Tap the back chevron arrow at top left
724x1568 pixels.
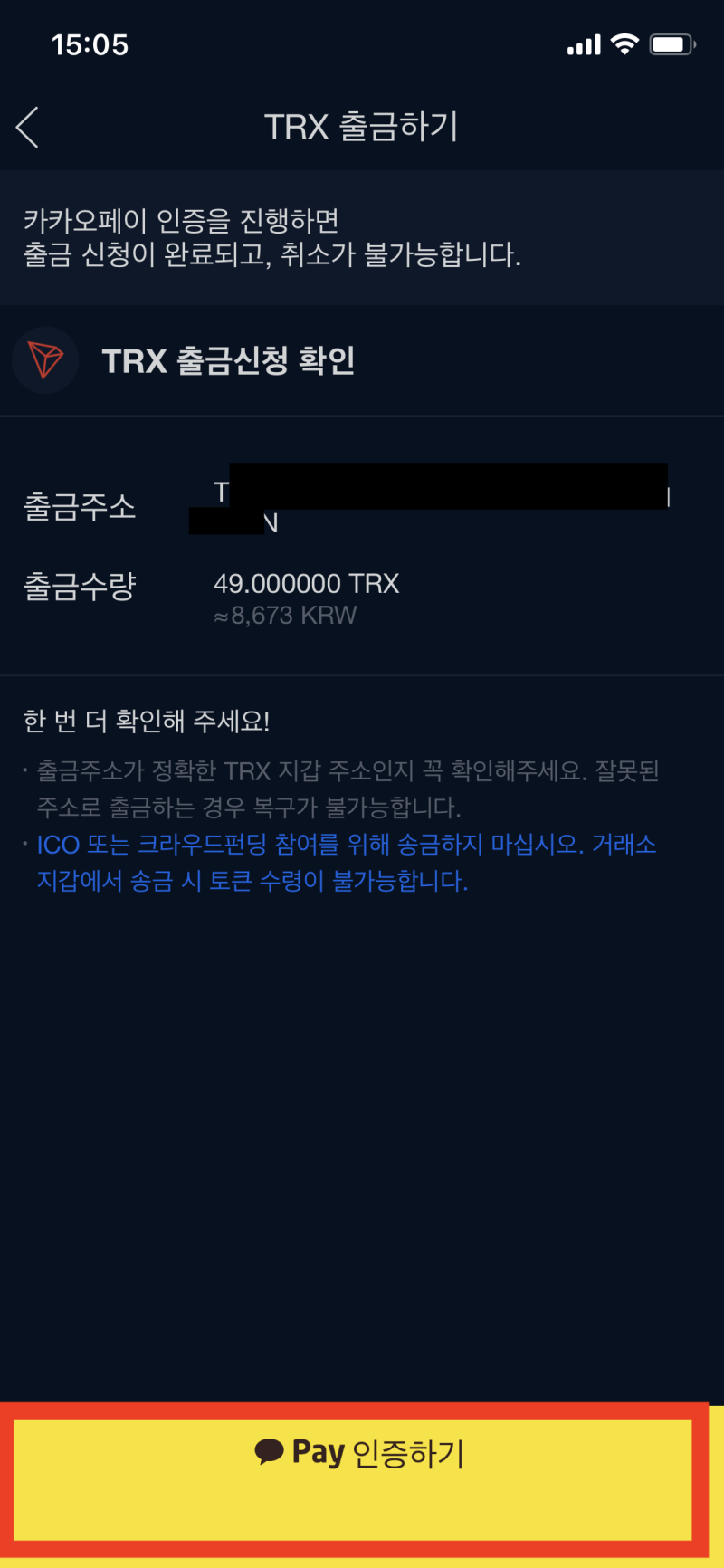click(27, 127)
